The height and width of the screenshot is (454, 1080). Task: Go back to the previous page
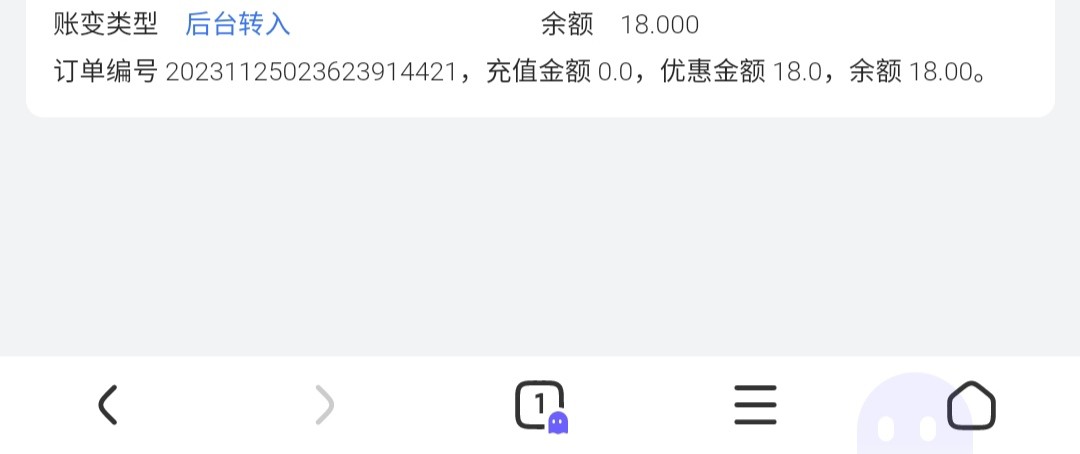click(108, 405)
